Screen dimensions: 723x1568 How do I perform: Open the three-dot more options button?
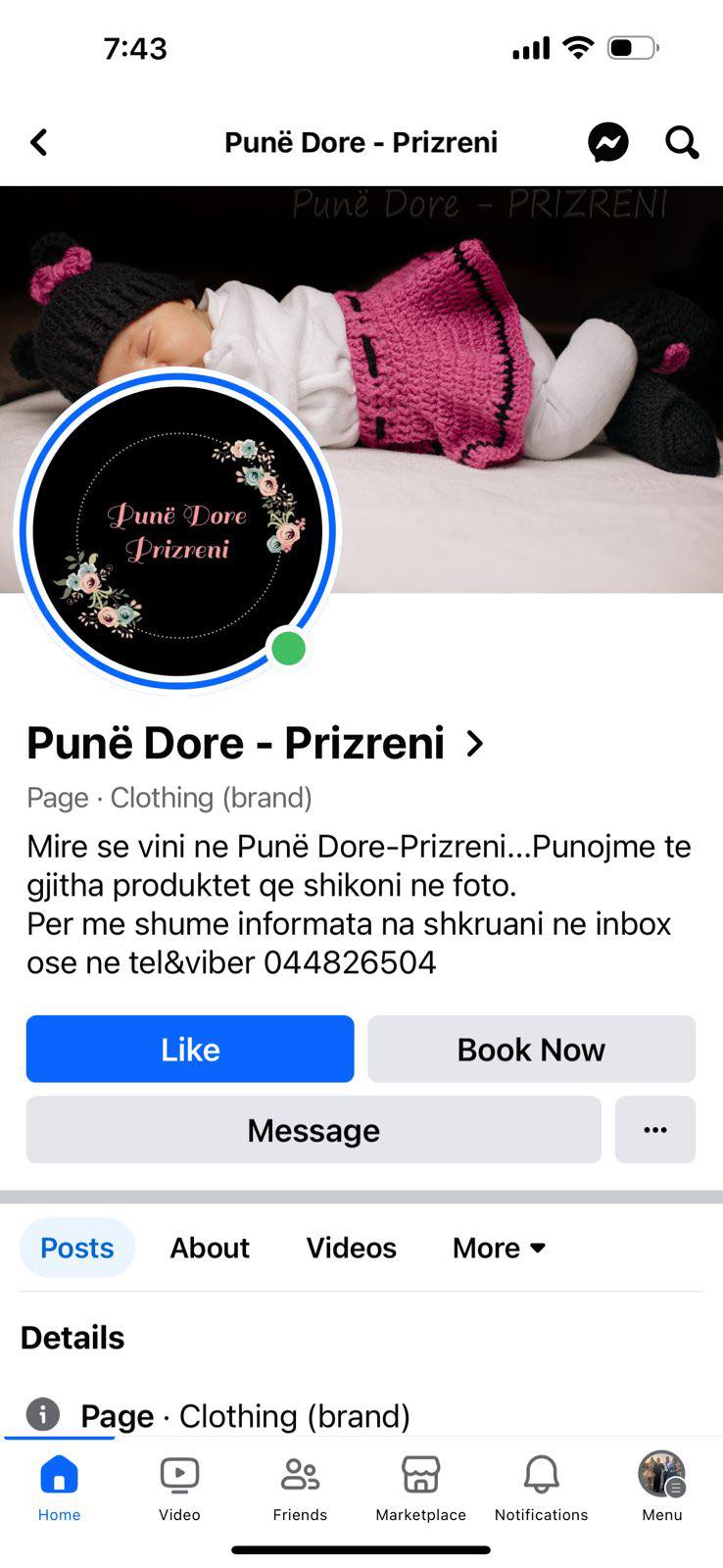(x=655, y=1130)
